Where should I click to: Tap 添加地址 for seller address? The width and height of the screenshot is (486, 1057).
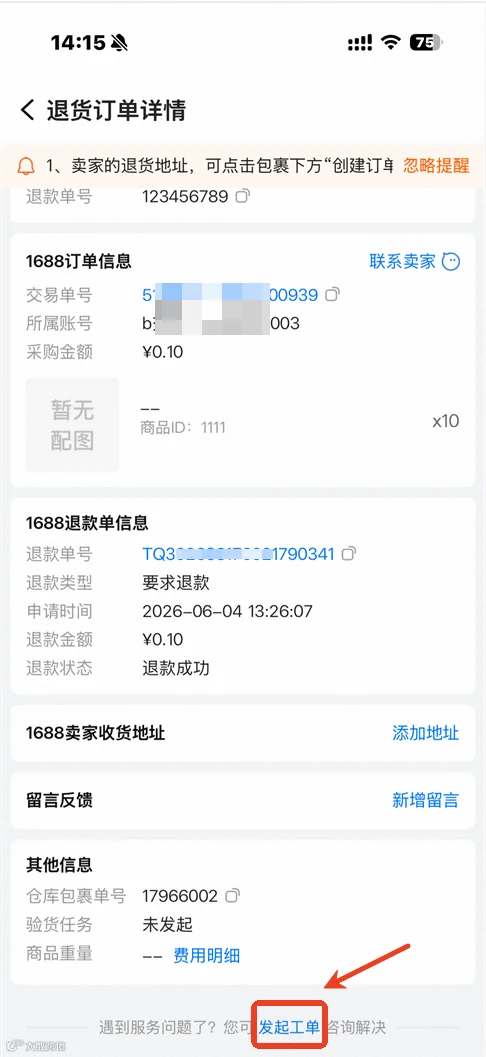[425, 733]
